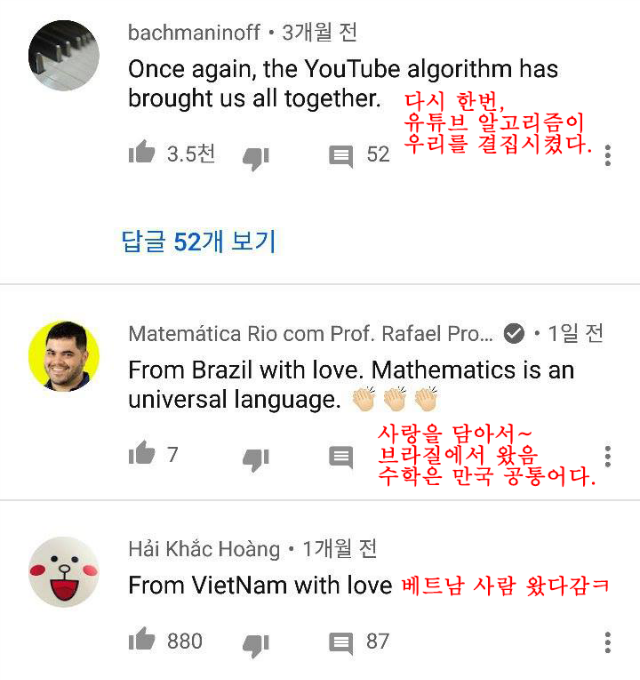Dislike Hải Khắc Hoàng's comment
Image resolution: width=640 pixels, height=680 pixels.
(x=256, y=643)
